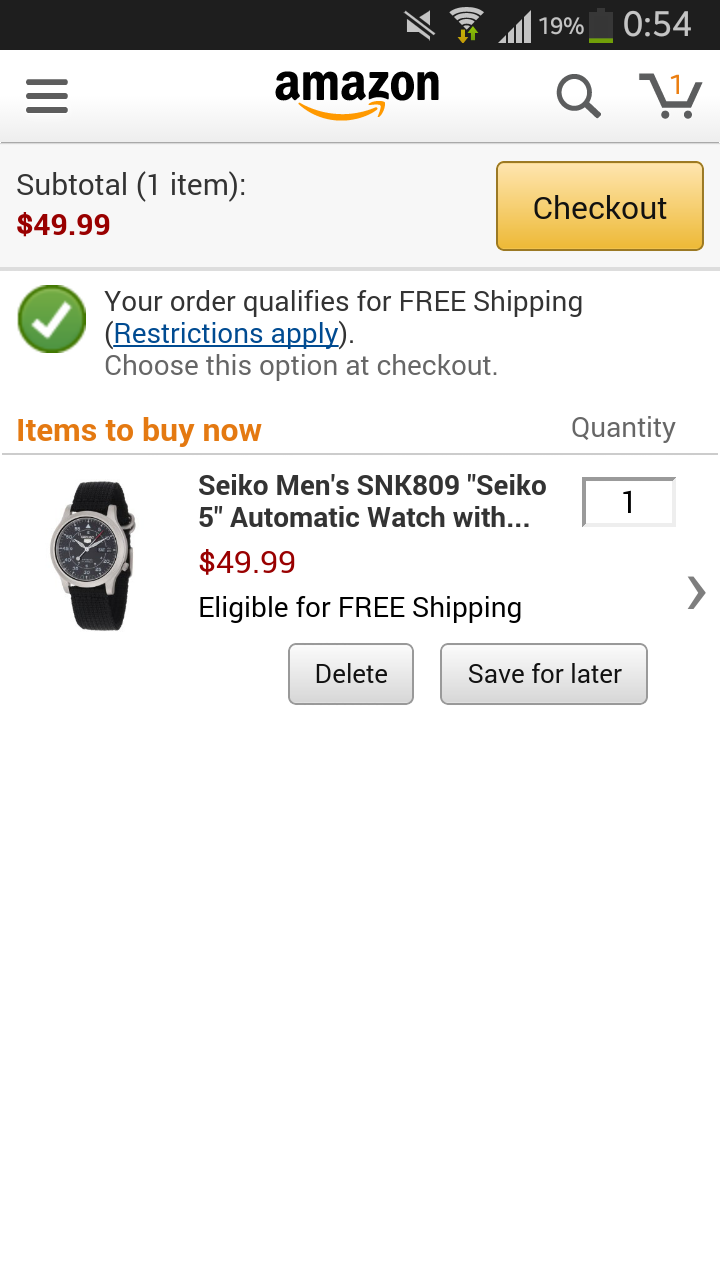Open the shopping cart icon
The height and width of the screenshot is (1280, 720).
[670, 97]
